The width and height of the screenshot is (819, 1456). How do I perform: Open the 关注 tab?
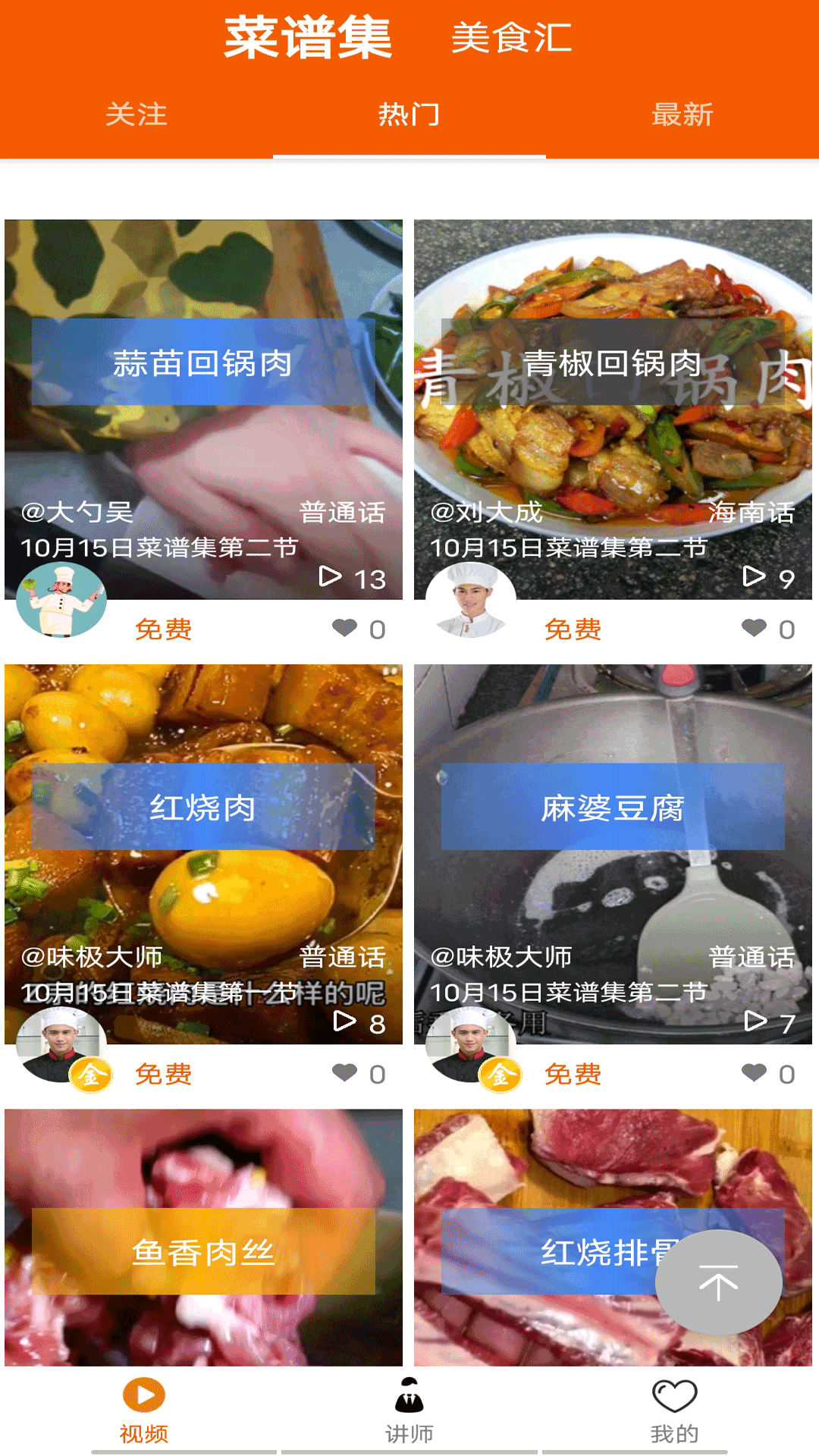(138, 115)
